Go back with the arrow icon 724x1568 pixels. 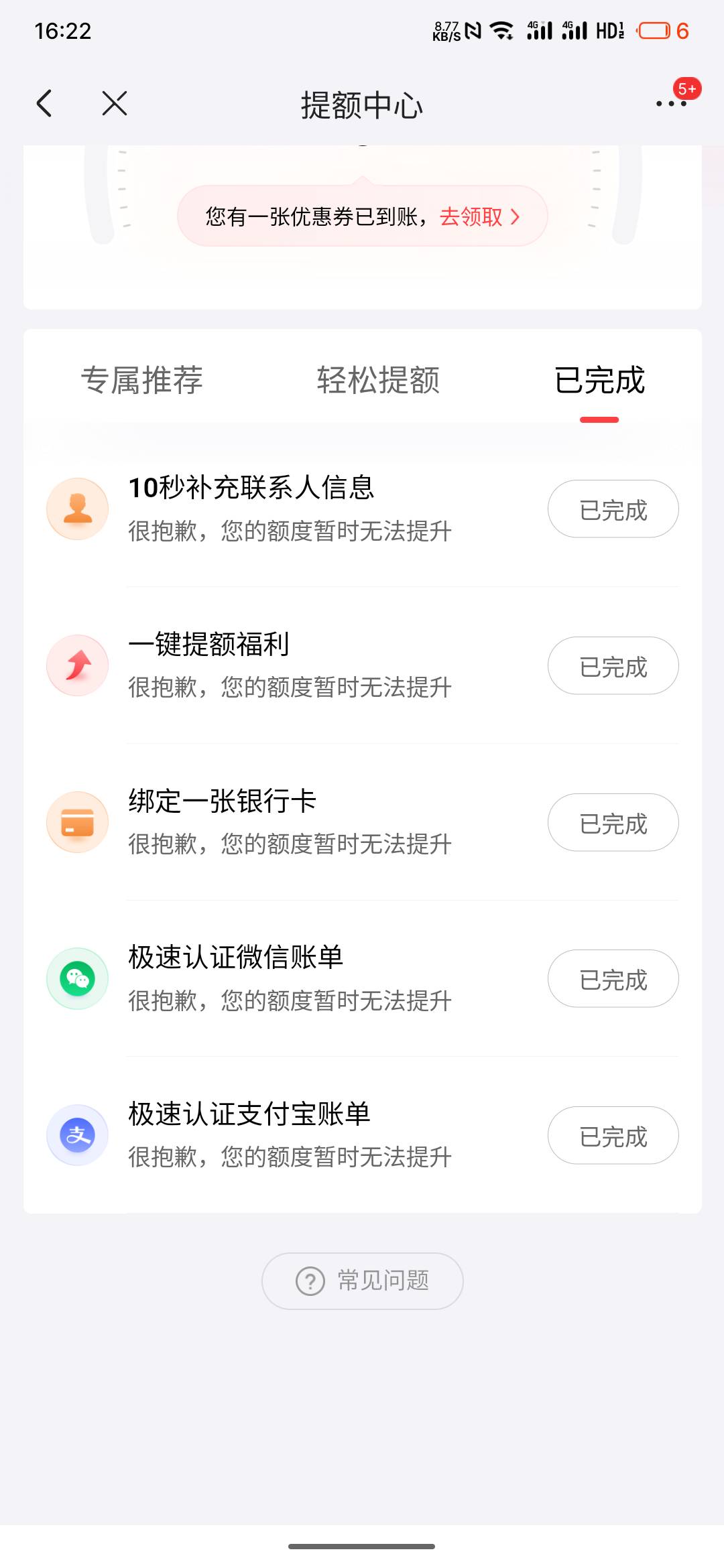44,103
